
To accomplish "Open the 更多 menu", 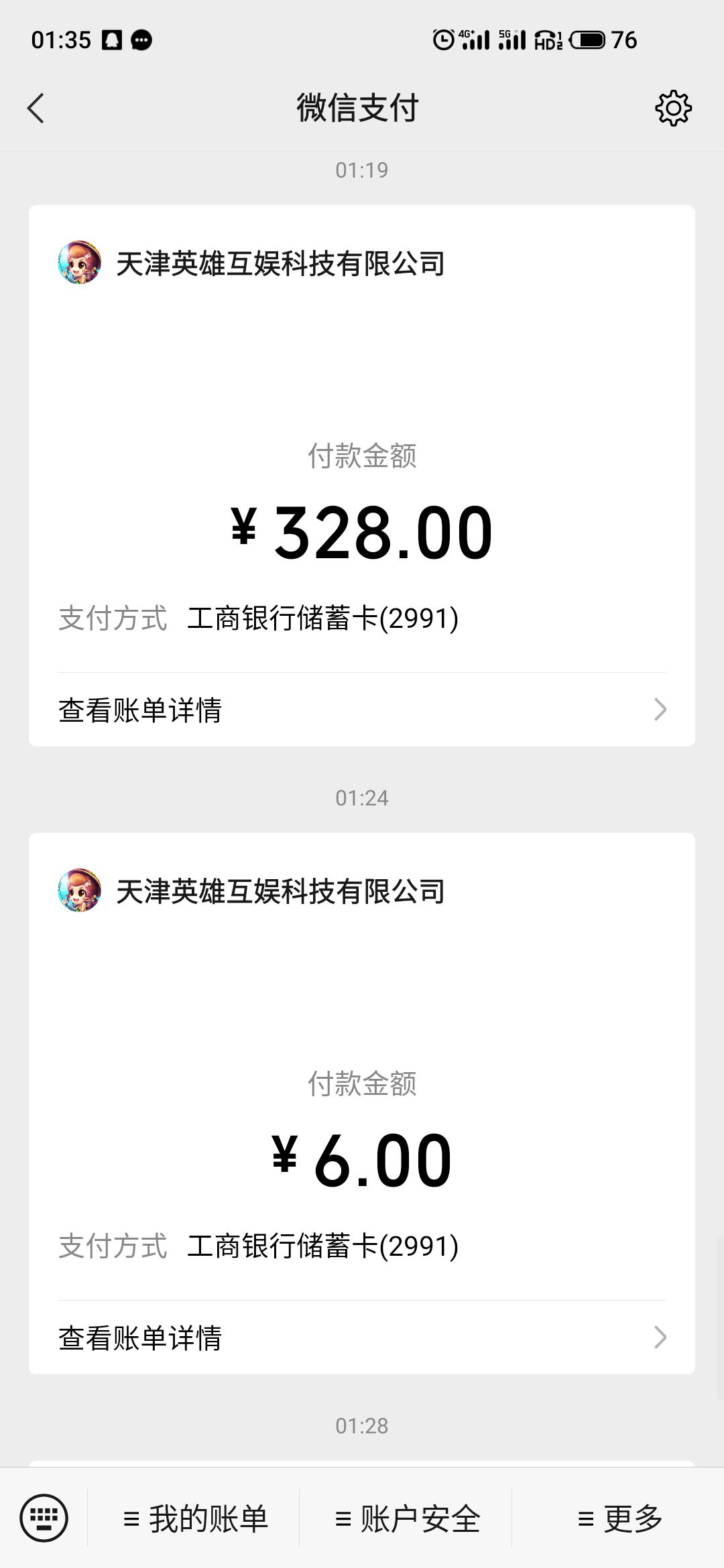I will coord(619,1518).
